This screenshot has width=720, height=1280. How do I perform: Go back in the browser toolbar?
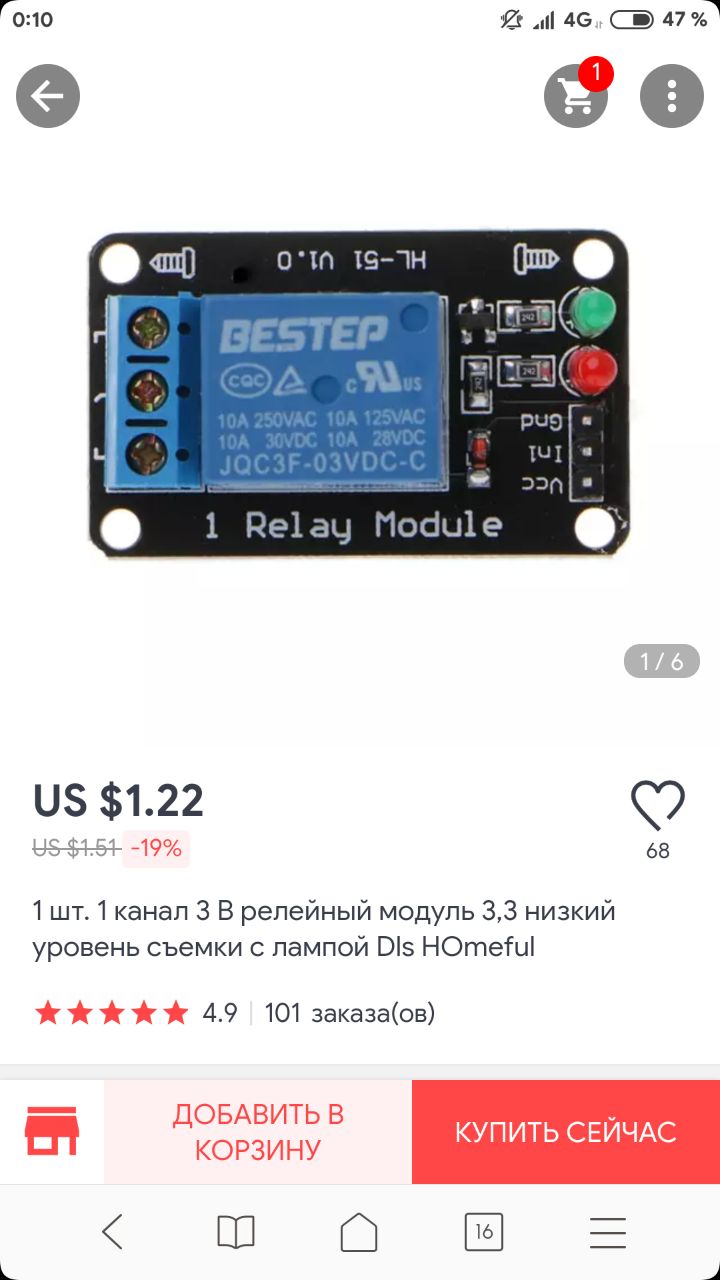112,1232
